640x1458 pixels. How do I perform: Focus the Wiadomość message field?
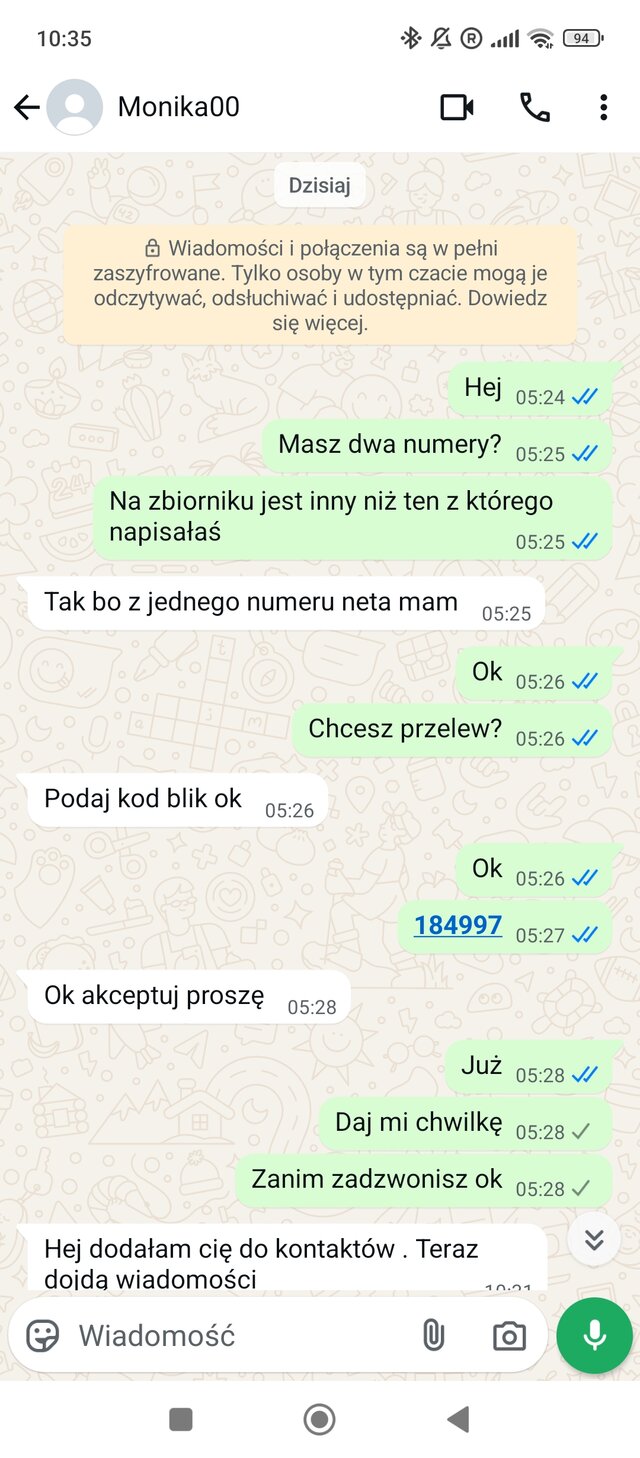[x=230, y=1335]
